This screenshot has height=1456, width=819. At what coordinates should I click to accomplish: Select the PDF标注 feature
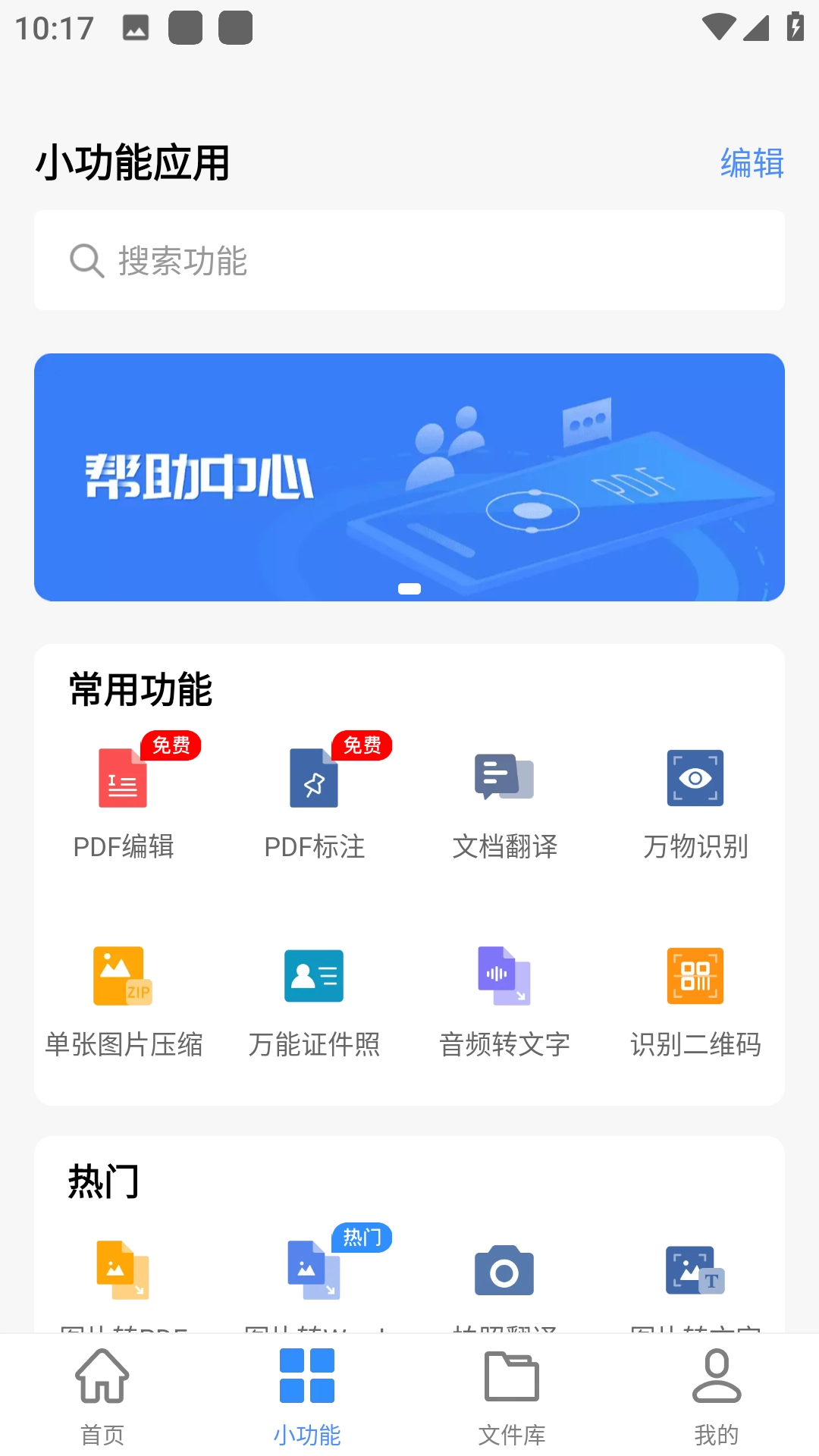[x=314, y=804]
